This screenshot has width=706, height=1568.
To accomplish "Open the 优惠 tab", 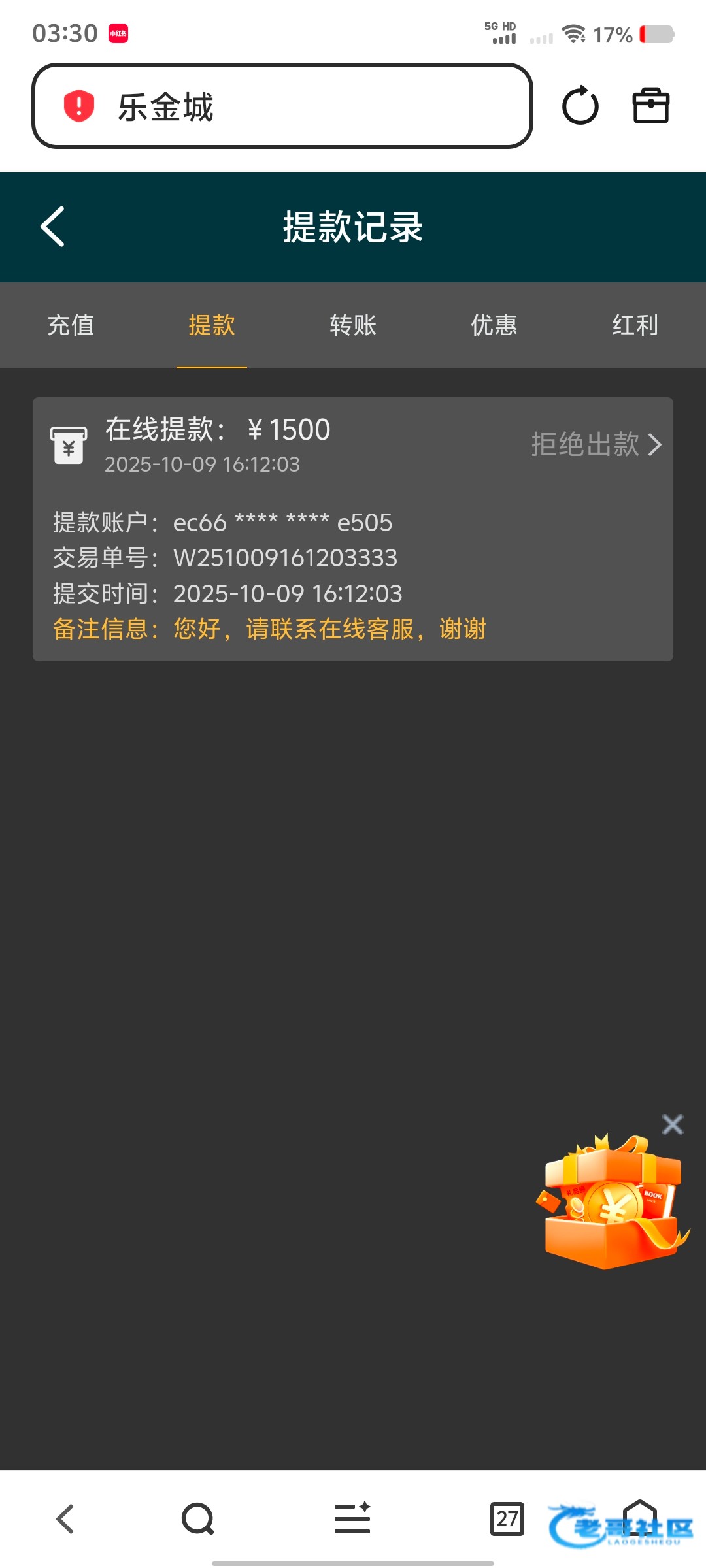I will pyautogui.click(x=494, y=325).
